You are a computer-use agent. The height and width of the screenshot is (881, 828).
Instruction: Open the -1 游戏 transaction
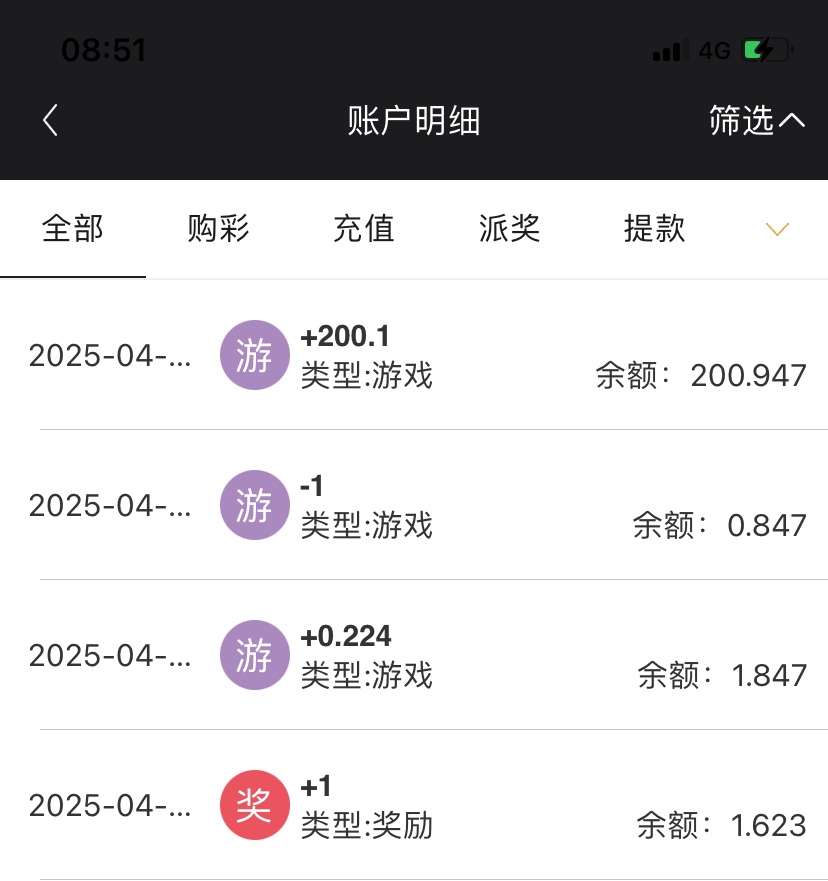[x=414, y=506]
